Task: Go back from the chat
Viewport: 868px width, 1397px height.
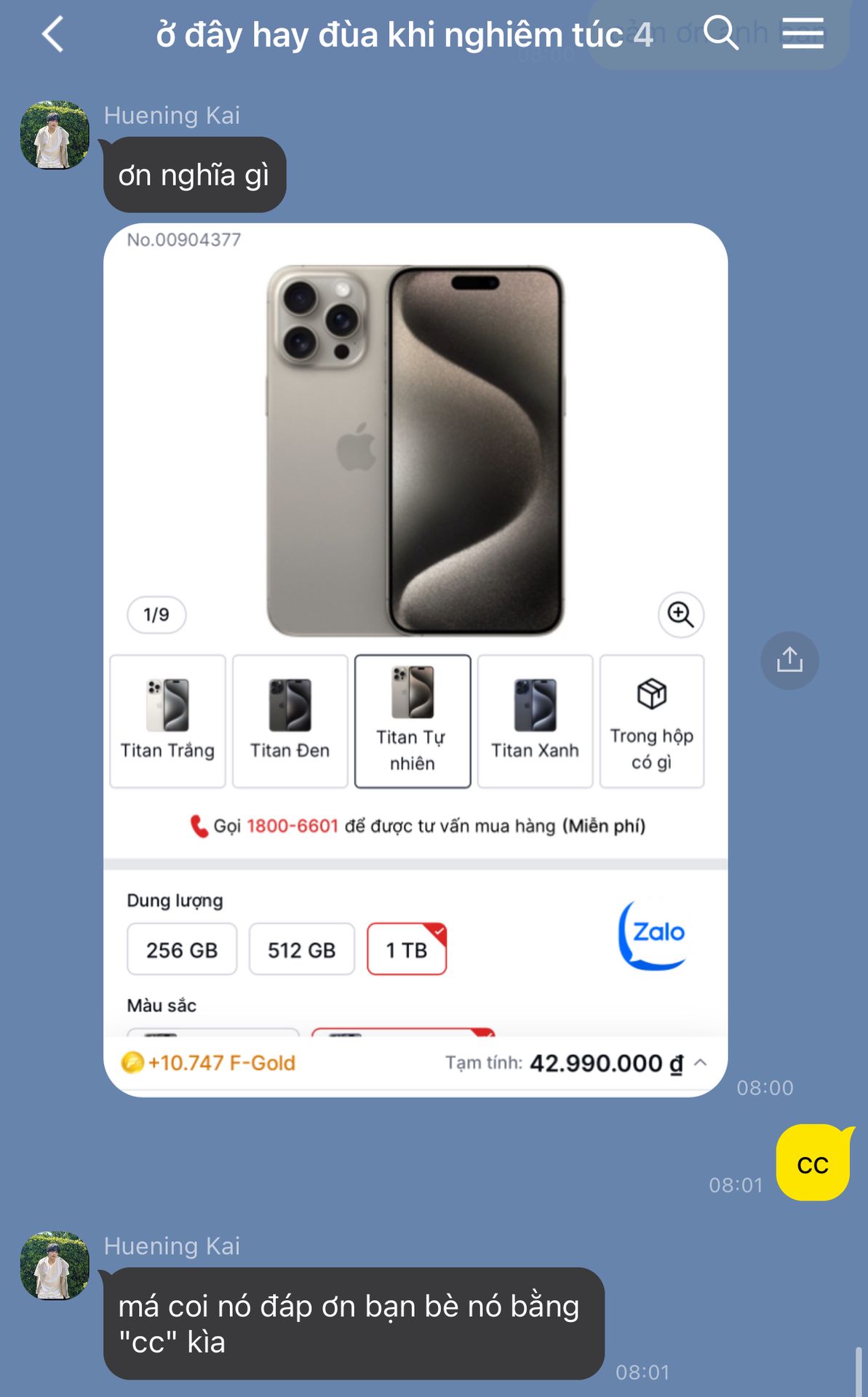Action: pos(53,34)
